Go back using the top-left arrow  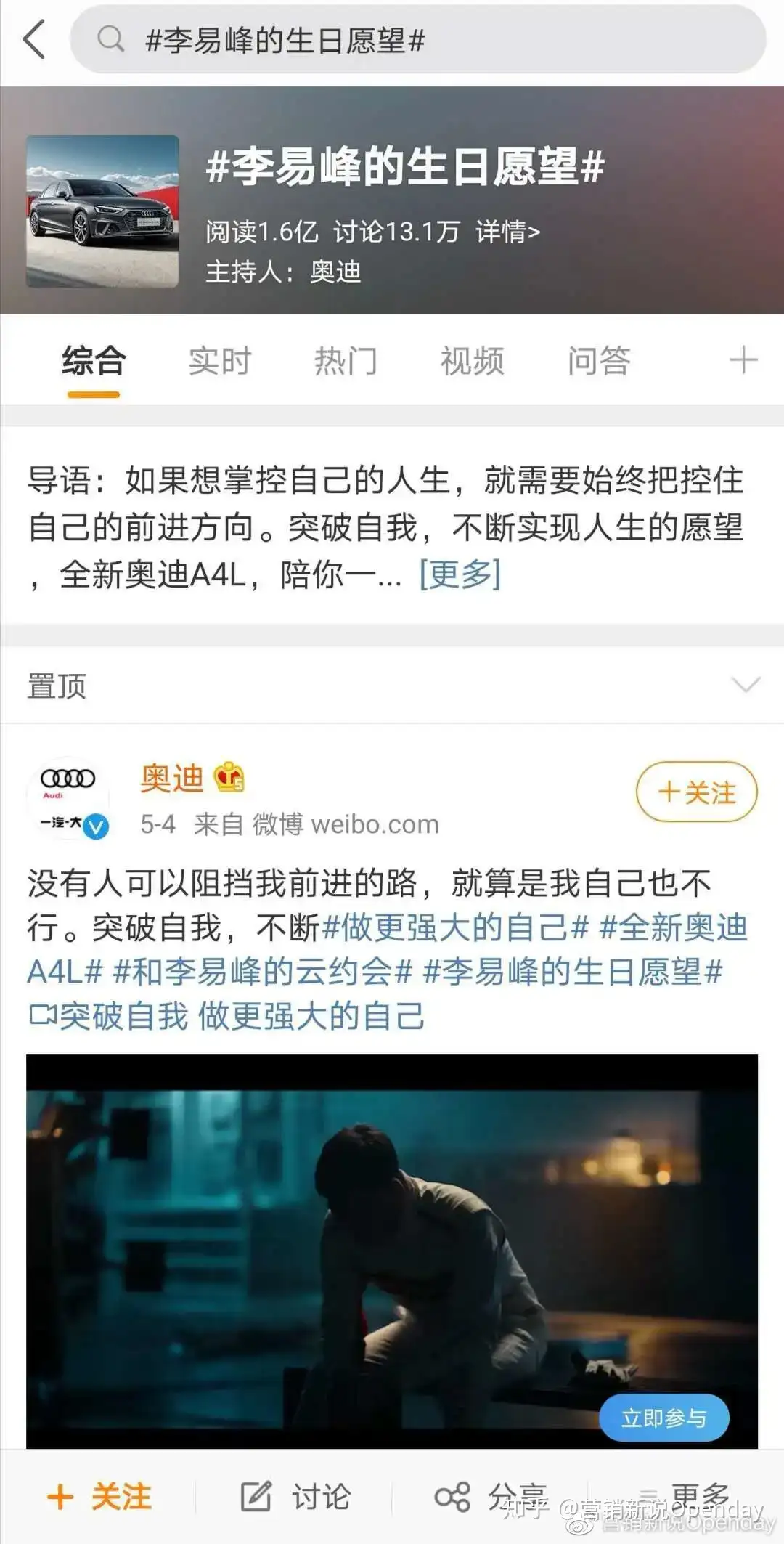[x=35, y=39]
